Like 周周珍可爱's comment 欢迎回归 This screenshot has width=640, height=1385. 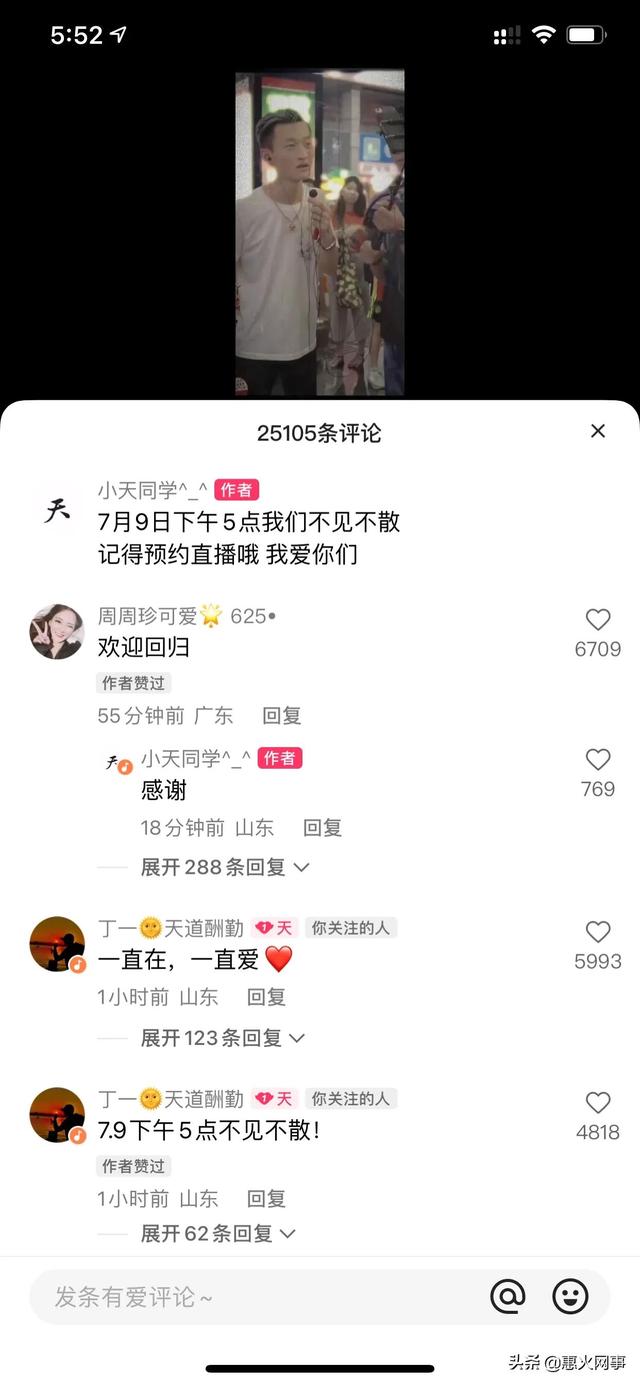coord(598,620)
